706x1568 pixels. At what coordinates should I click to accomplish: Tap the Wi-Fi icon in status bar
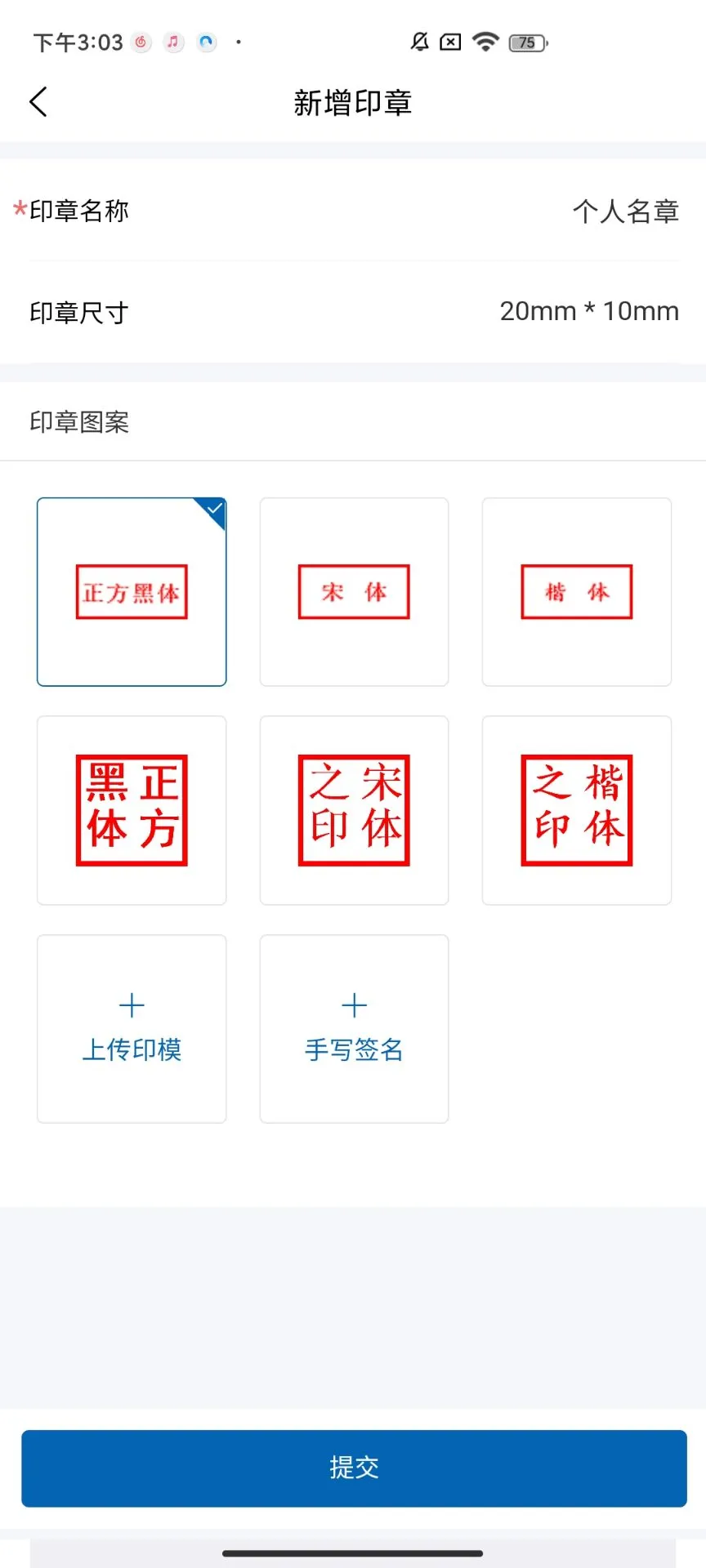tap(485, 42)
